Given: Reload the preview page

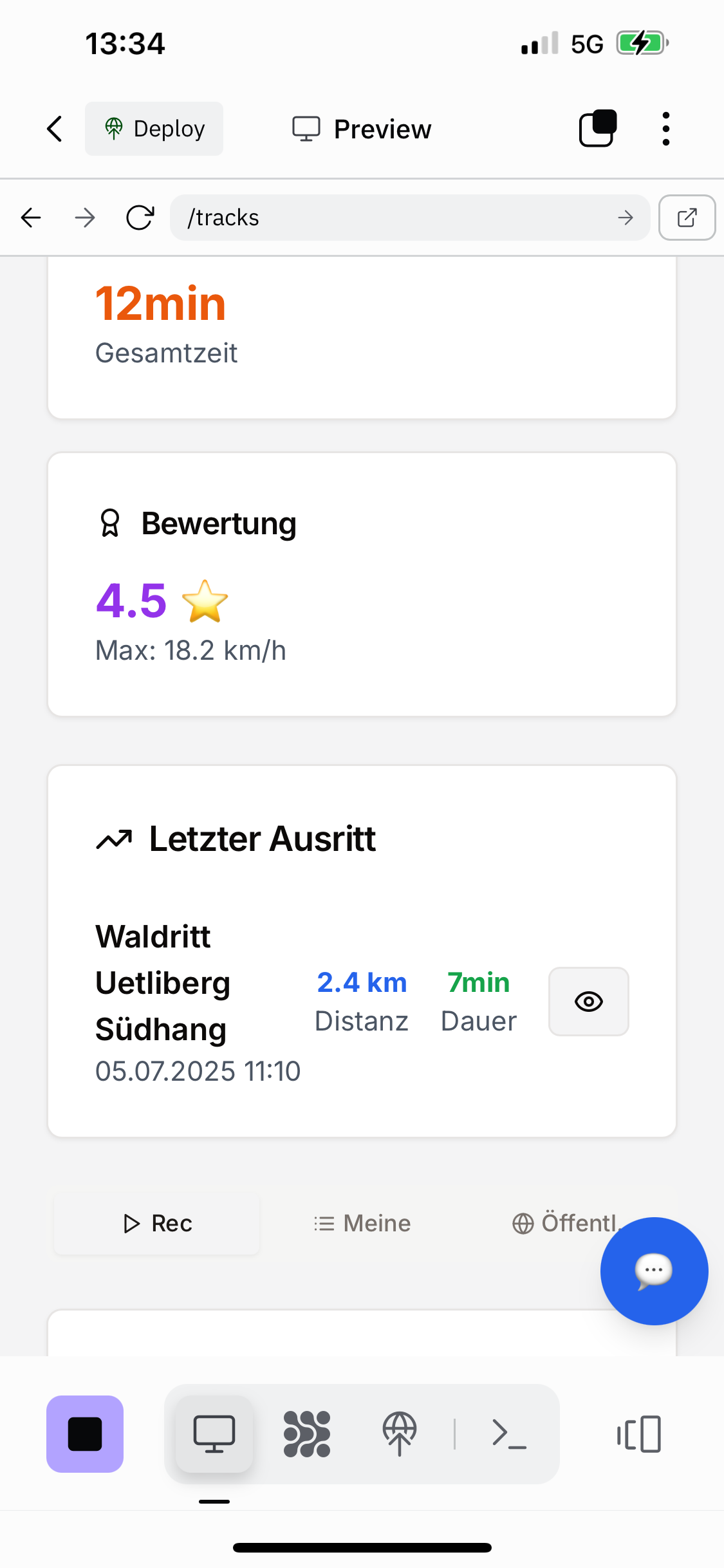Looking at the screenshot, I should (140, 218).
